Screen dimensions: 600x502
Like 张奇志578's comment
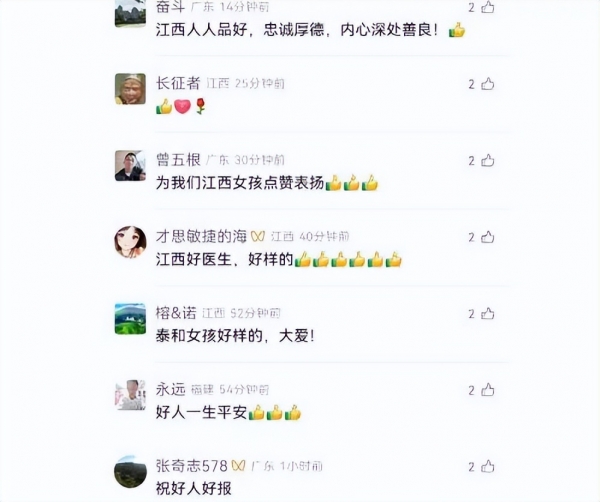click(488, 467)
